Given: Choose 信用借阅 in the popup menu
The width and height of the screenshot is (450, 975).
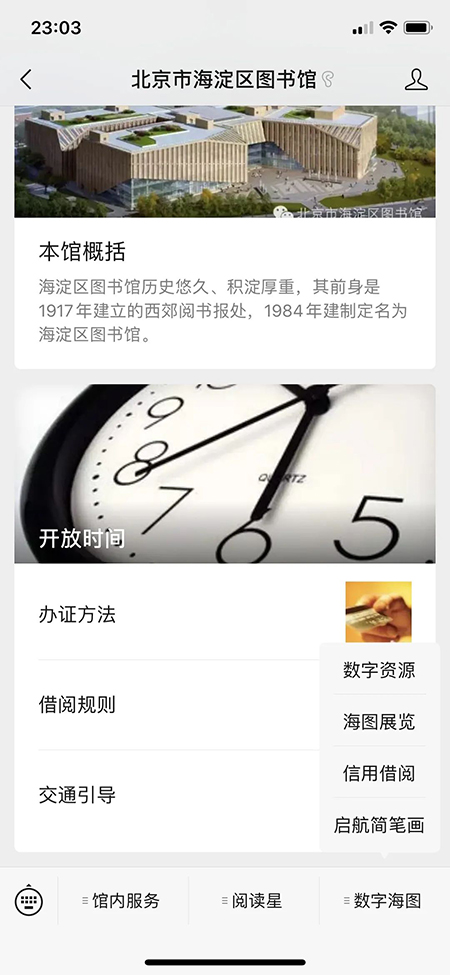Looking at the screenshot, I should [x=379, y=773].
